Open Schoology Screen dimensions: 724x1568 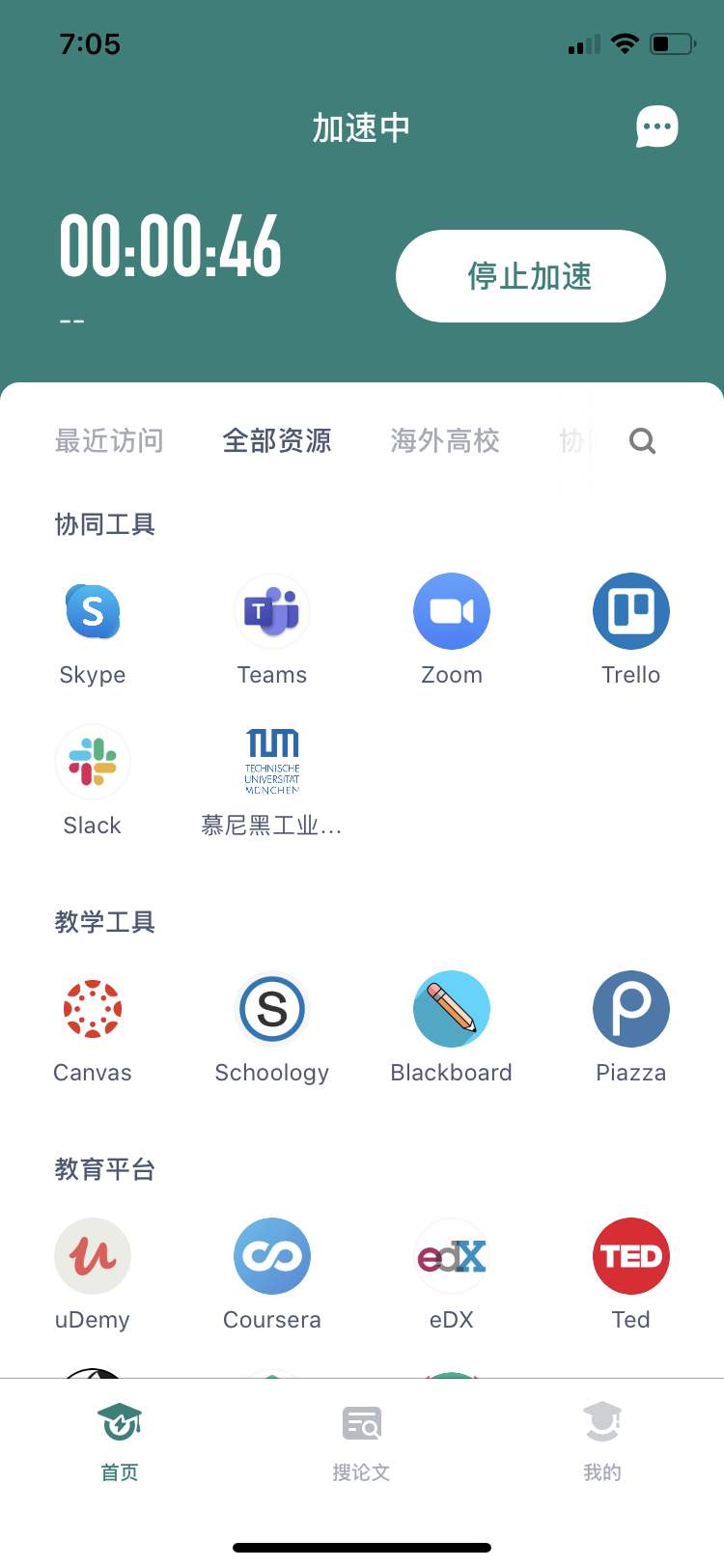pyautogui.click(x=272, y=1028)
